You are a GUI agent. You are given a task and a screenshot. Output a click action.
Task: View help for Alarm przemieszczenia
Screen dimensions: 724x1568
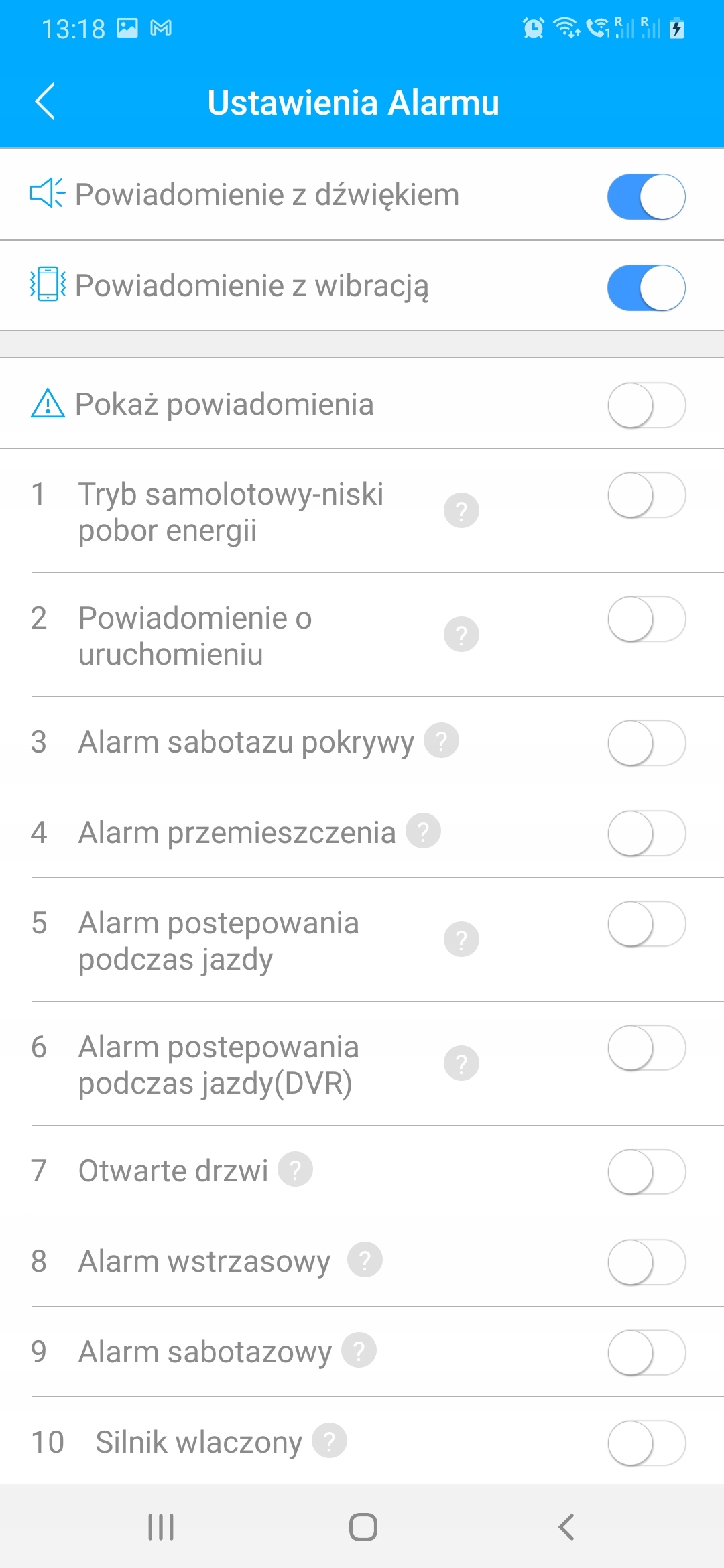(423, 831)
